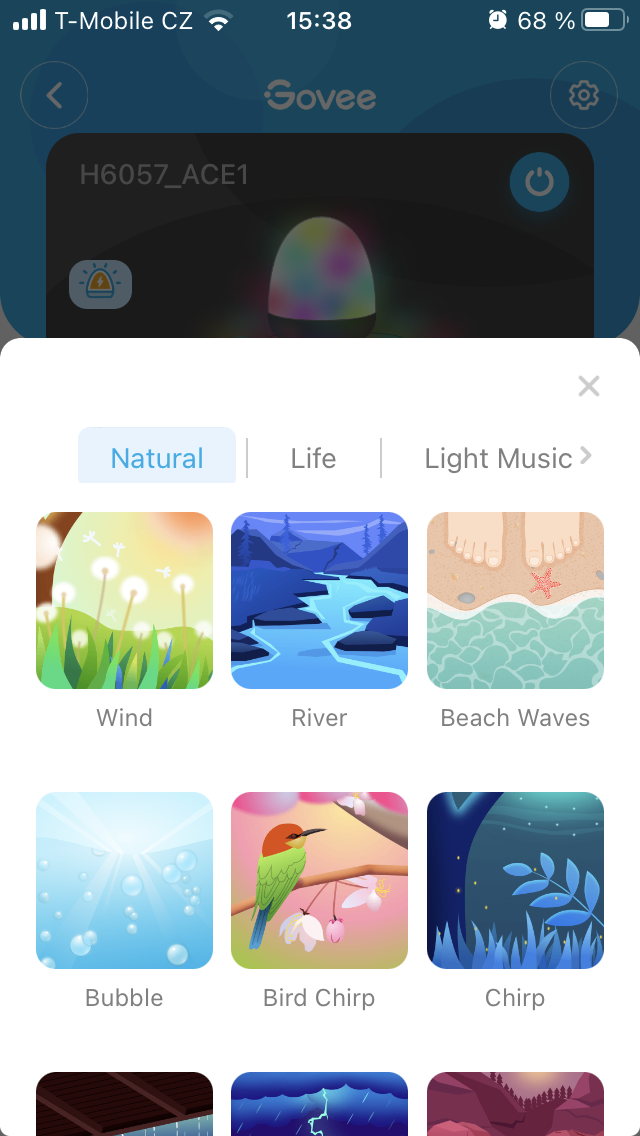640x1136 pixels.
Task: Pick the Bird Chirp sound
Action: point(319,880)
